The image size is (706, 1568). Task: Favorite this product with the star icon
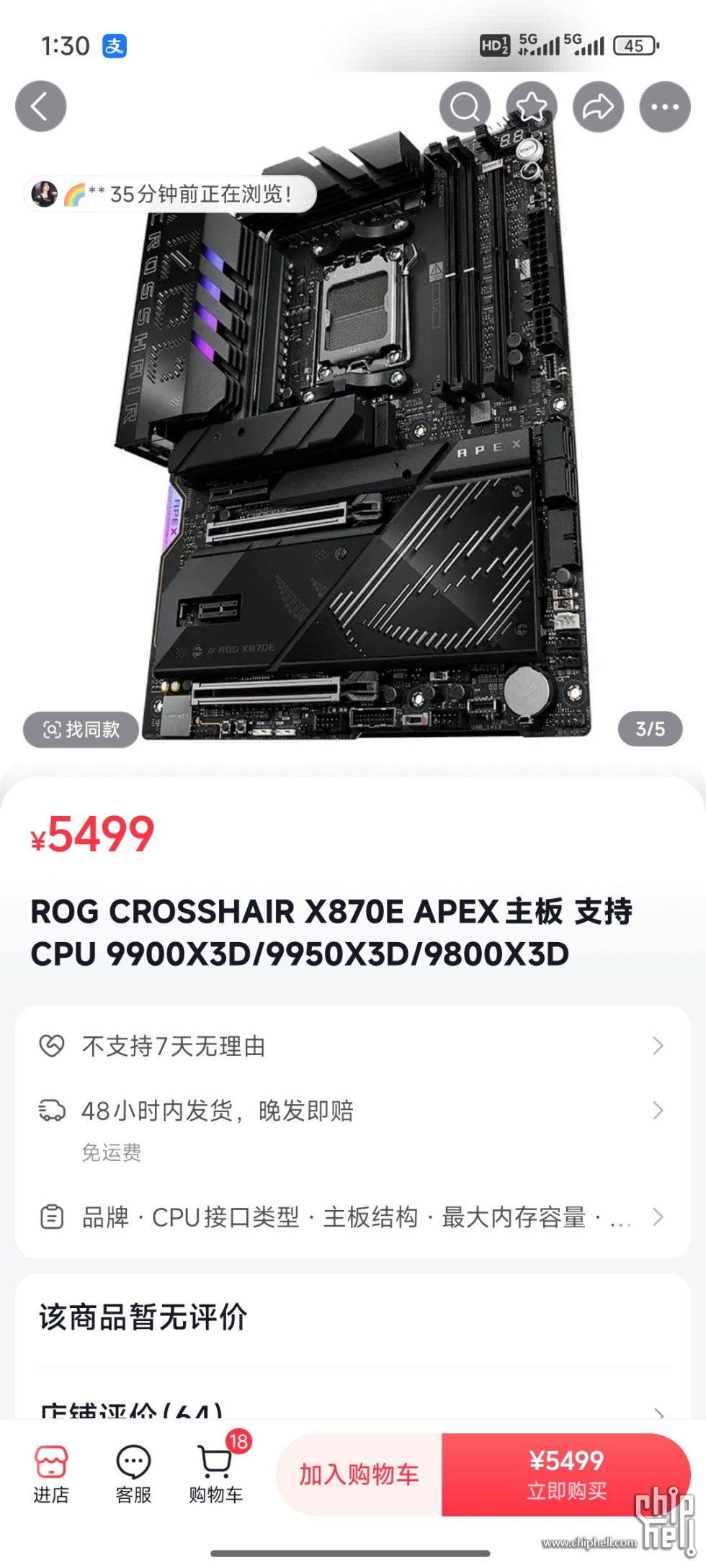[x=532, y=107]
